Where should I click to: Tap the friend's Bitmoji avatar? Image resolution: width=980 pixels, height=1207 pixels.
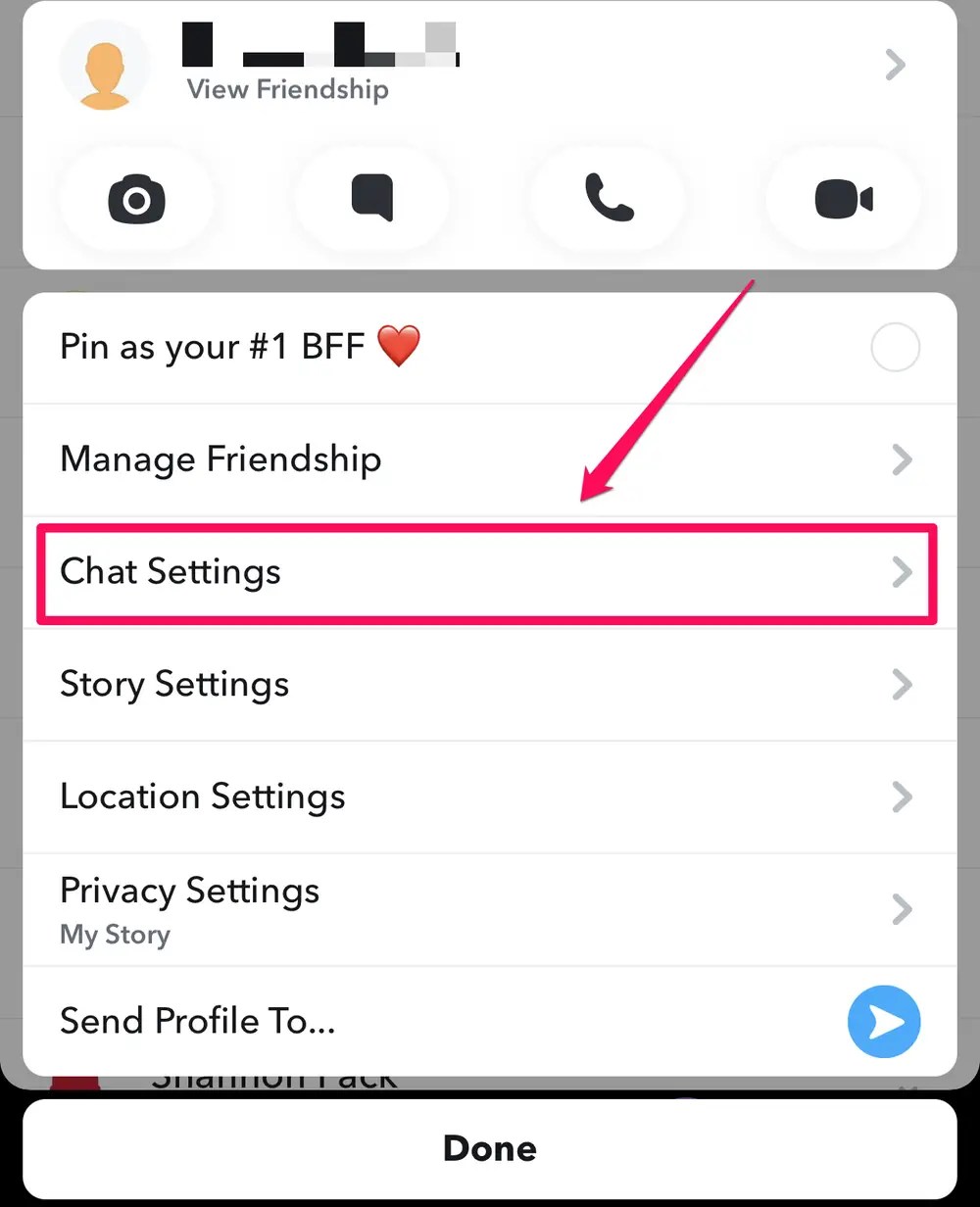[104, 64]
